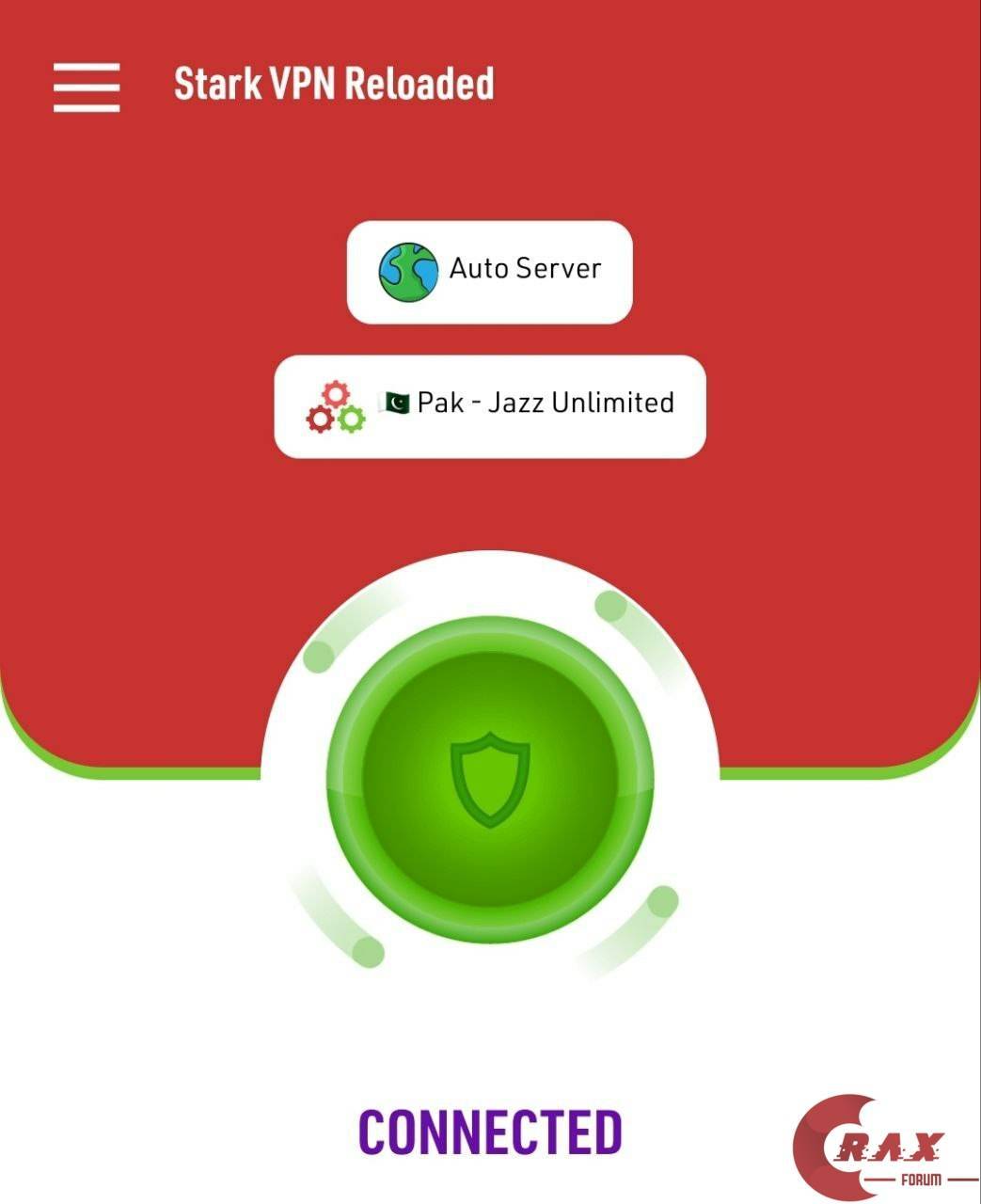This screenshot has width=981, height=1204.
Task: Open the hamburger drawer menu
Action: click(87, 87)
